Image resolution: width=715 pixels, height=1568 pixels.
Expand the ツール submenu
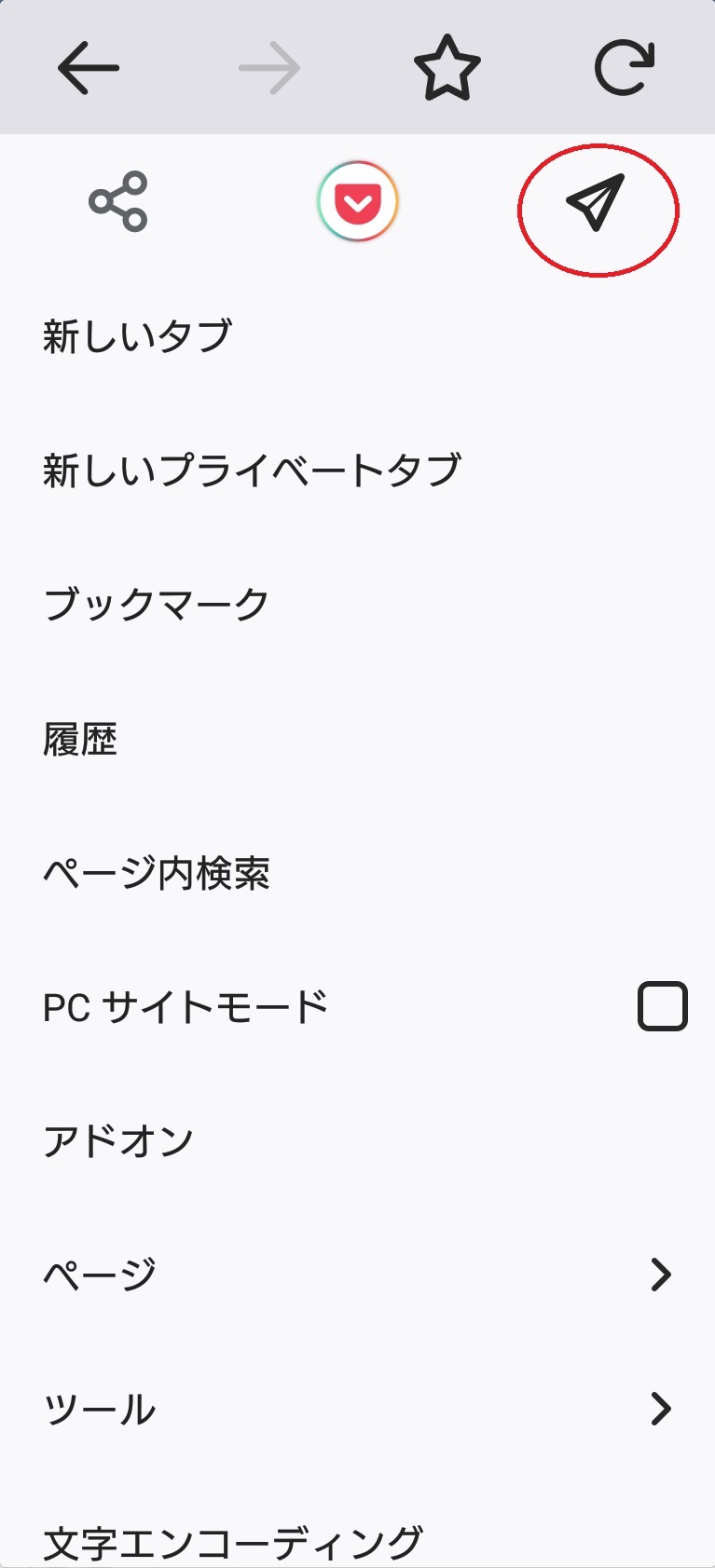(x=357, y=1409)
